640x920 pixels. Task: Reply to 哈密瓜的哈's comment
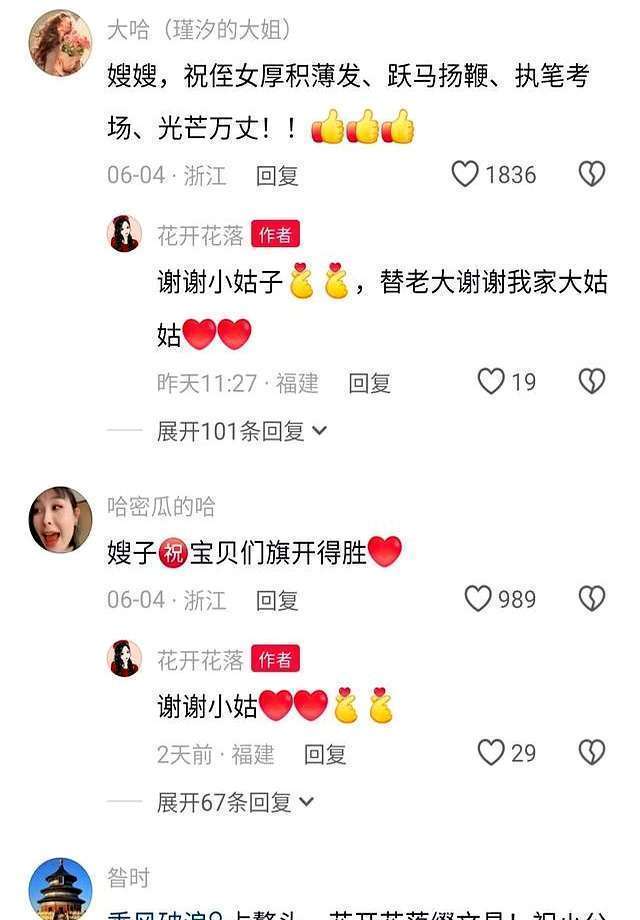point(277,600)
